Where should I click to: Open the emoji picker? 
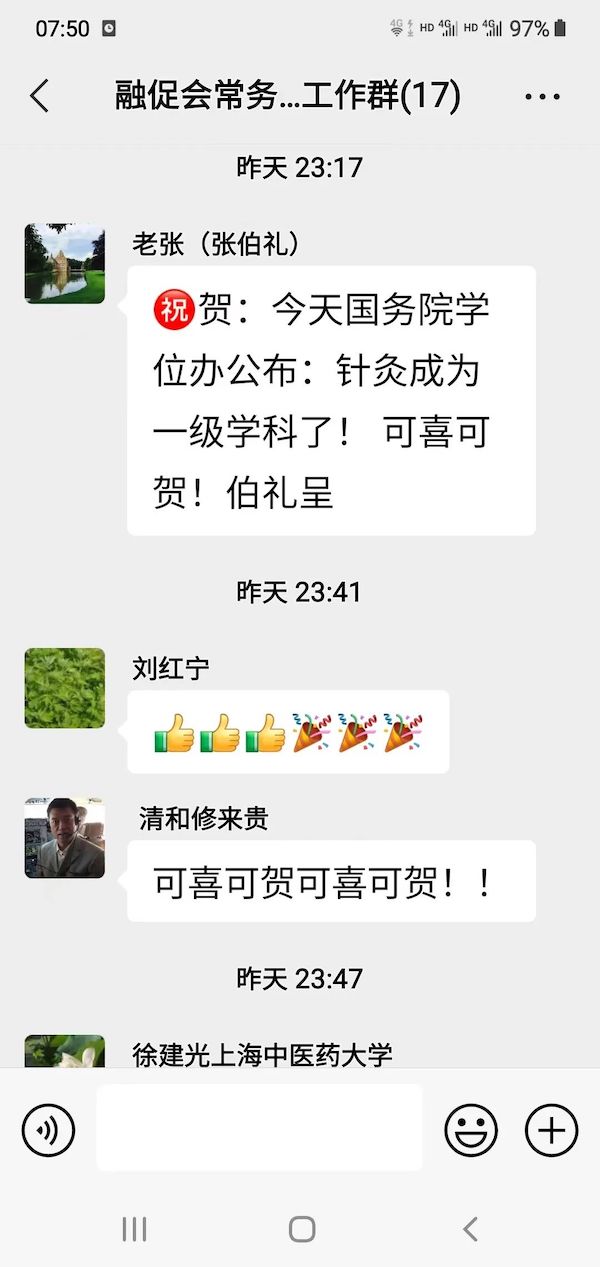(x=470, y=1131)
